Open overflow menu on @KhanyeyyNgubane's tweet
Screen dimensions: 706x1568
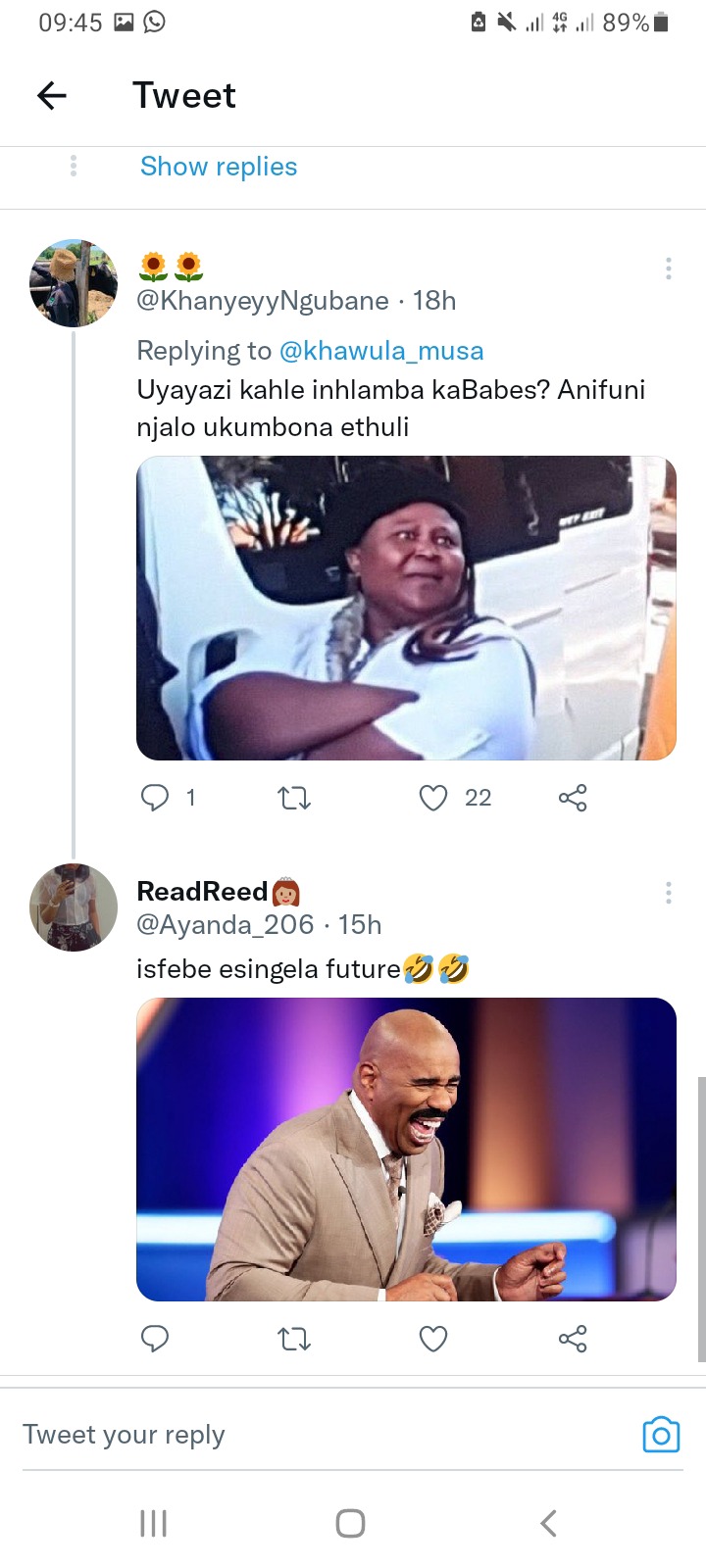668,269
